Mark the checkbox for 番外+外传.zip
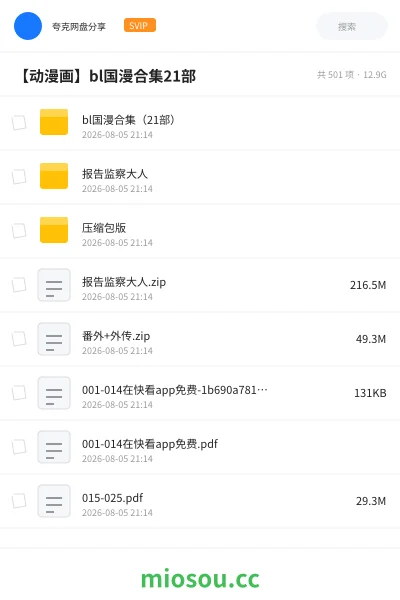The height and width of the screenshot is (600, 400). coord(19,339)
